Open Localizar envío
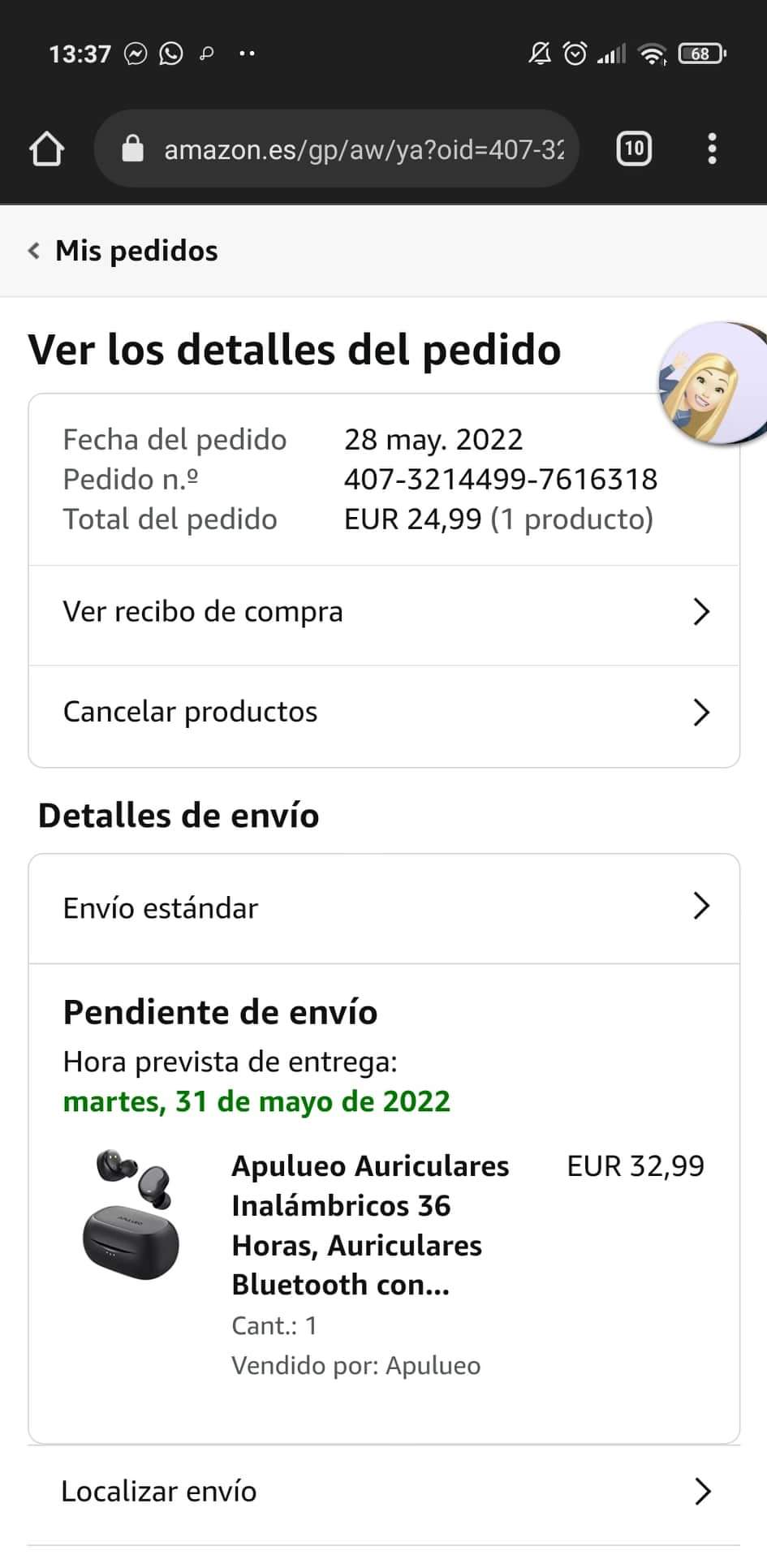Screen dimensions: 767x1568 pos(384,1492)
